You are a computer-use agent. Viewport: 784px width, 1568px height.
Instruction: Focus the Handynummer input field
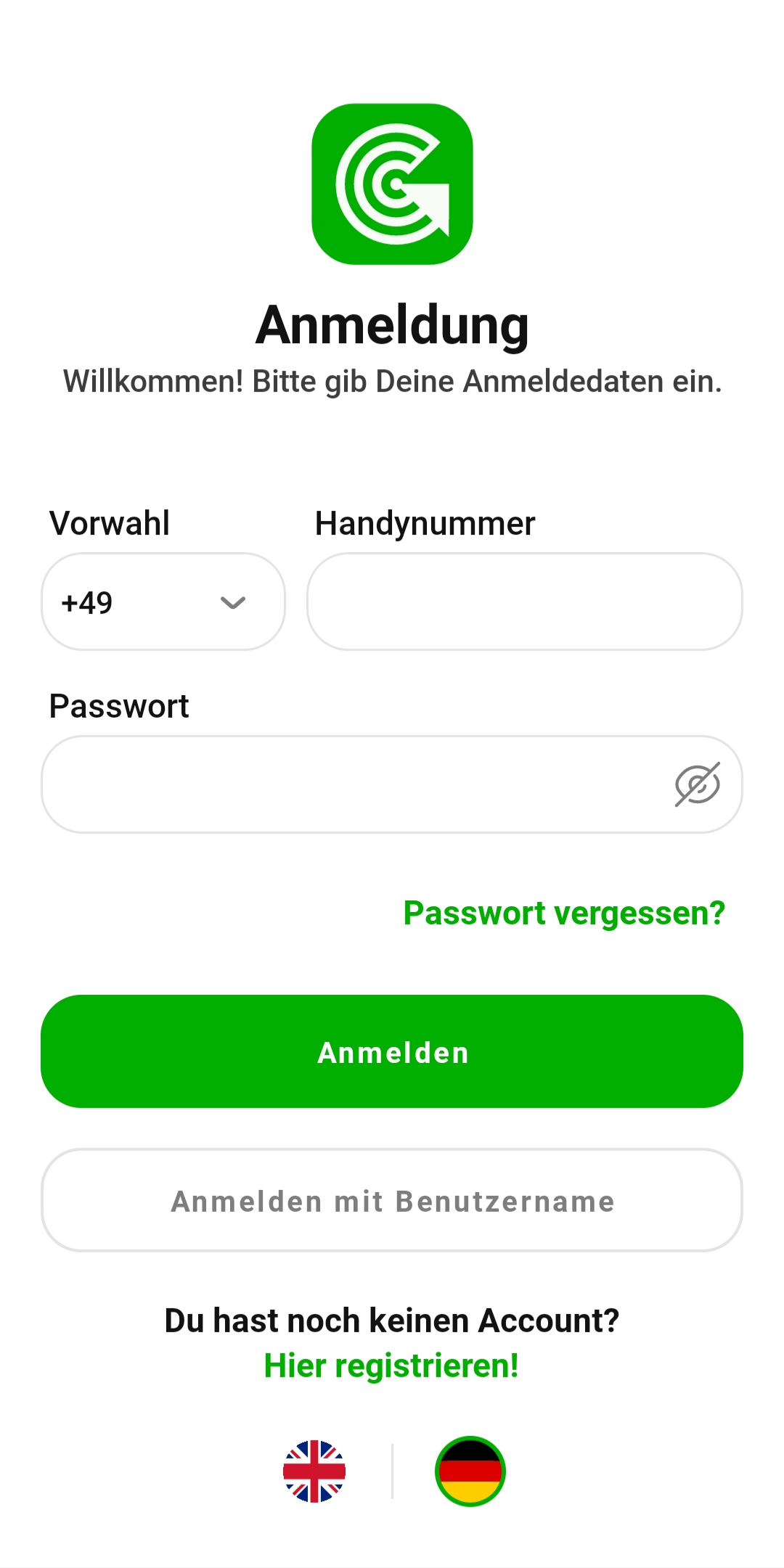point(524,602)
